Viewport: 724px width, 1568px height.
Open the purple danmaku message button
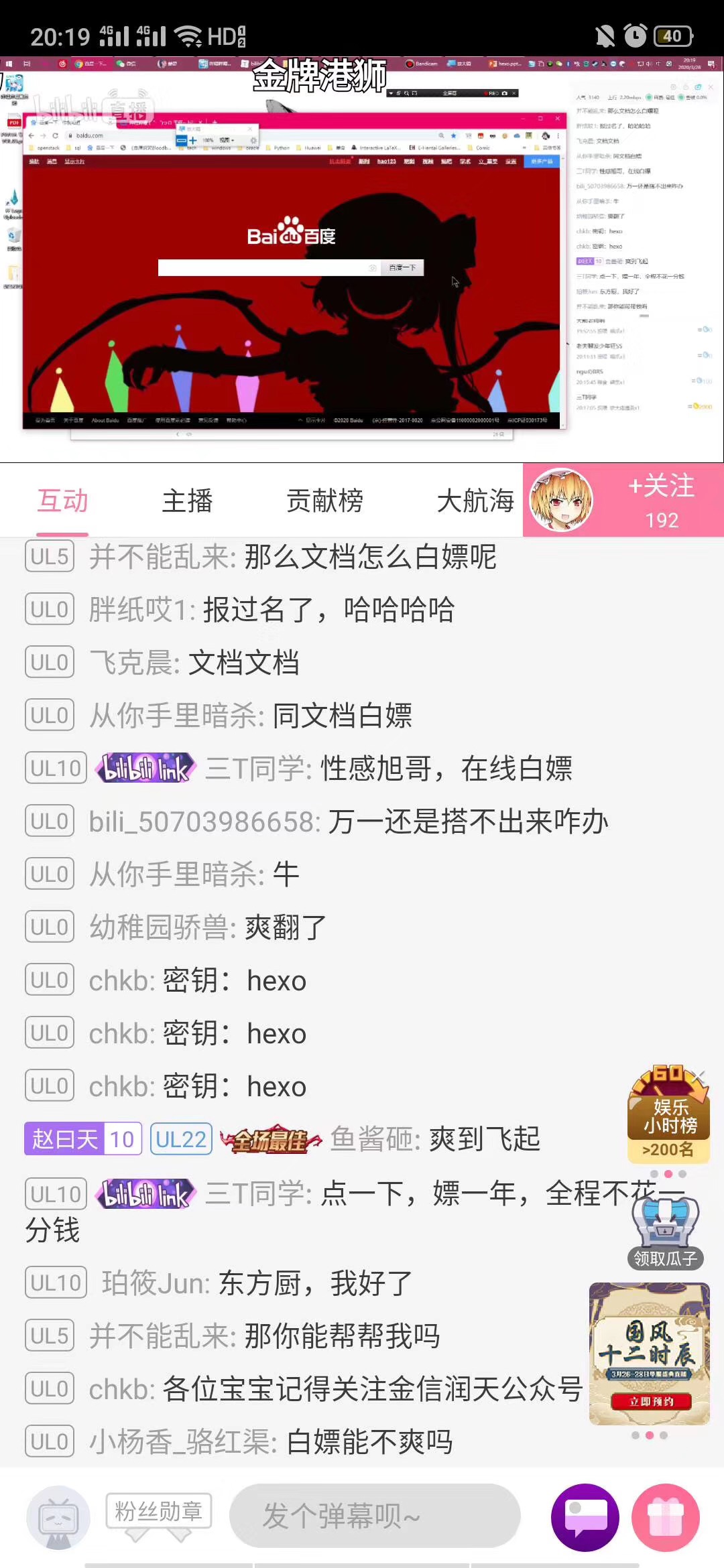coord(585,1518)
